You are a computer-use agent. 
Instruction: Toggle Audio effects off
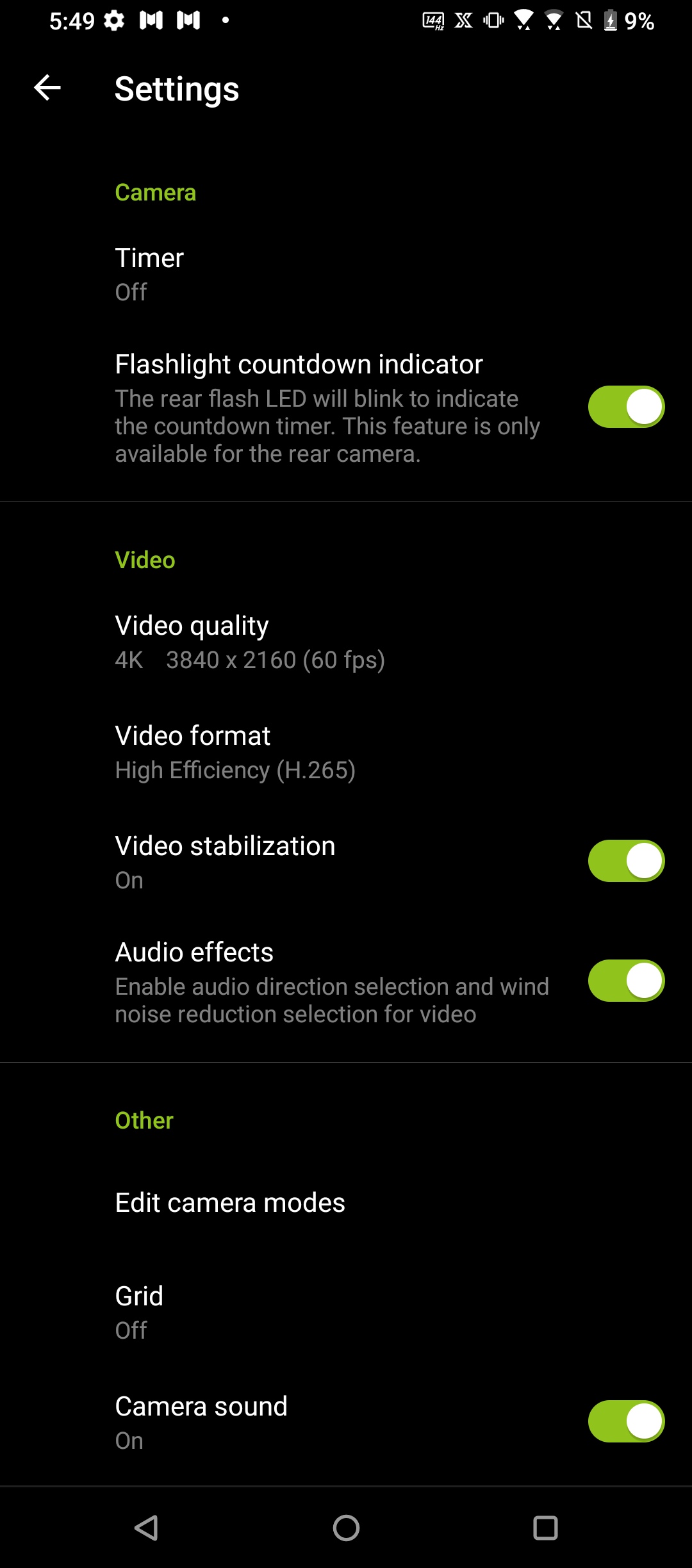pos(625,981)
